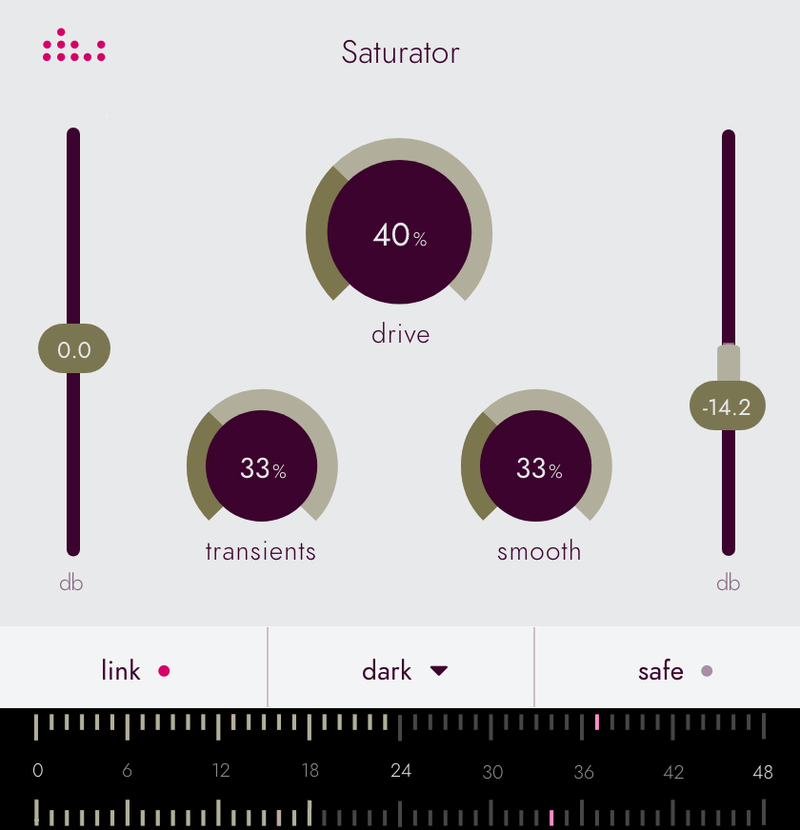Tap the output gain slider handle at -14.2
Image resolution: width=800 pixels, height=830 pixels.
tap(728, 406)
